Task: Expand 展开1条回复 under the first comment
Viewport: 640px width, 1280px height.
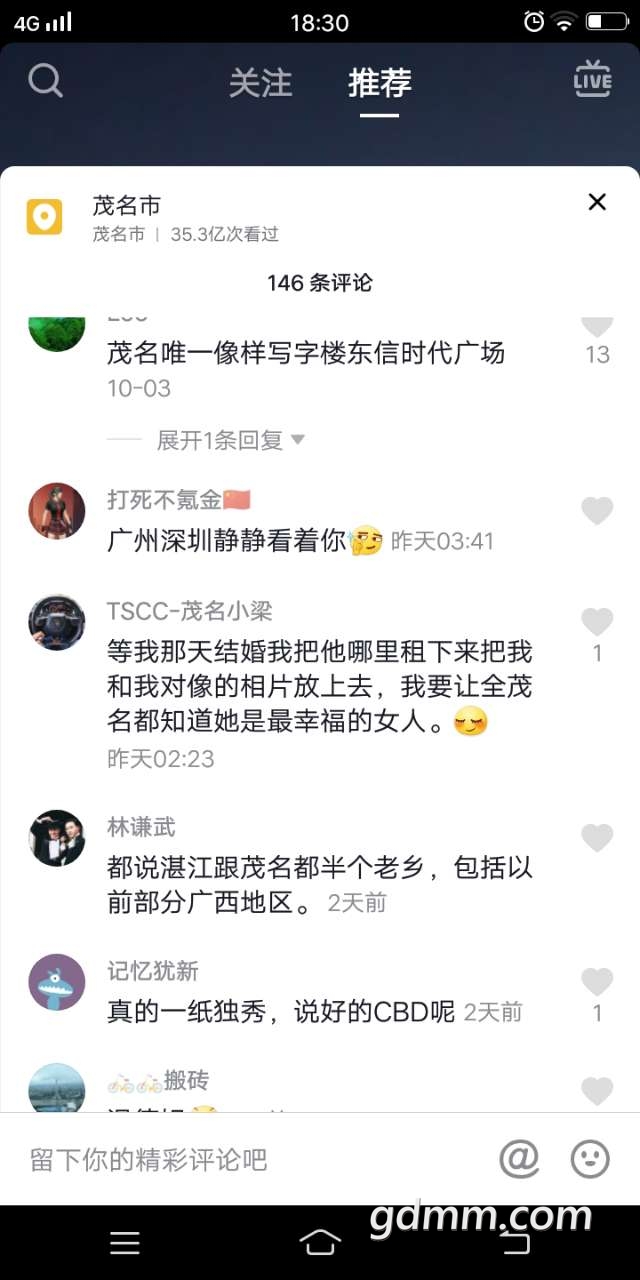Action: coord(230,440)
